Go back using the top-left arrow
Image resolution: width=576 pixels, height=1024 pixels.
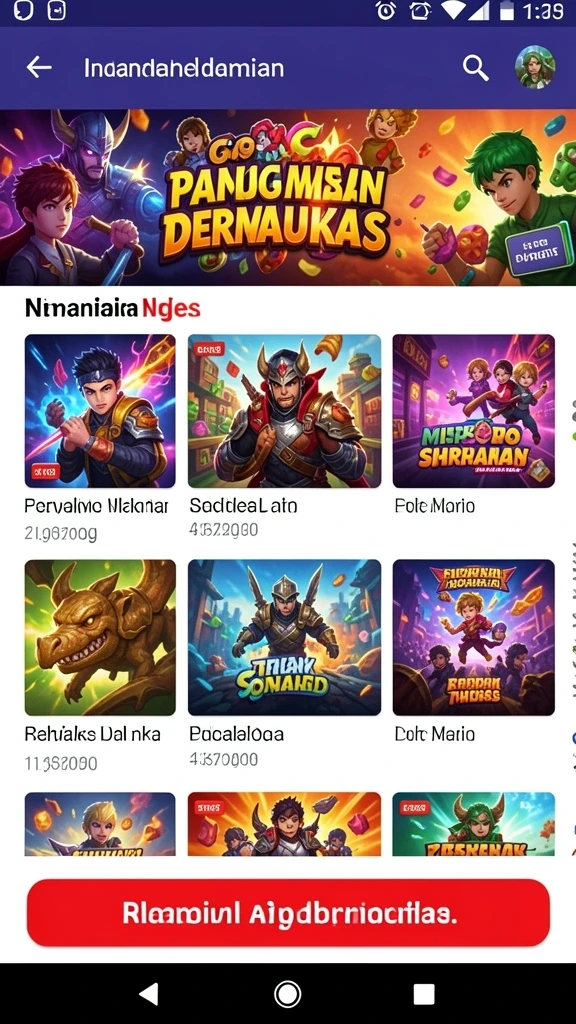39,67
